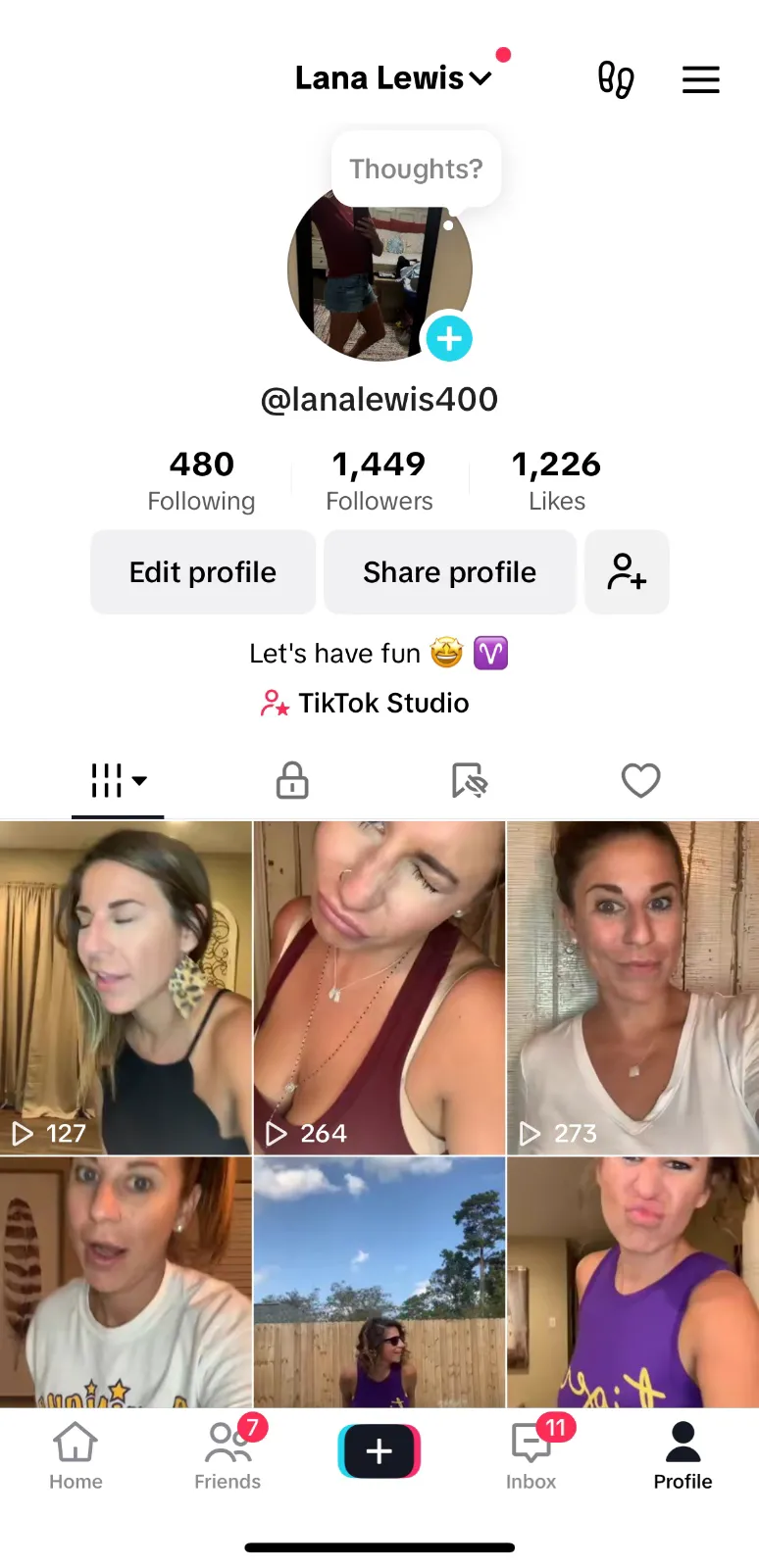The width and height of the screenshot is (759, 1568).
Task: Open the video with 264 views
Action: click(379, 988)
